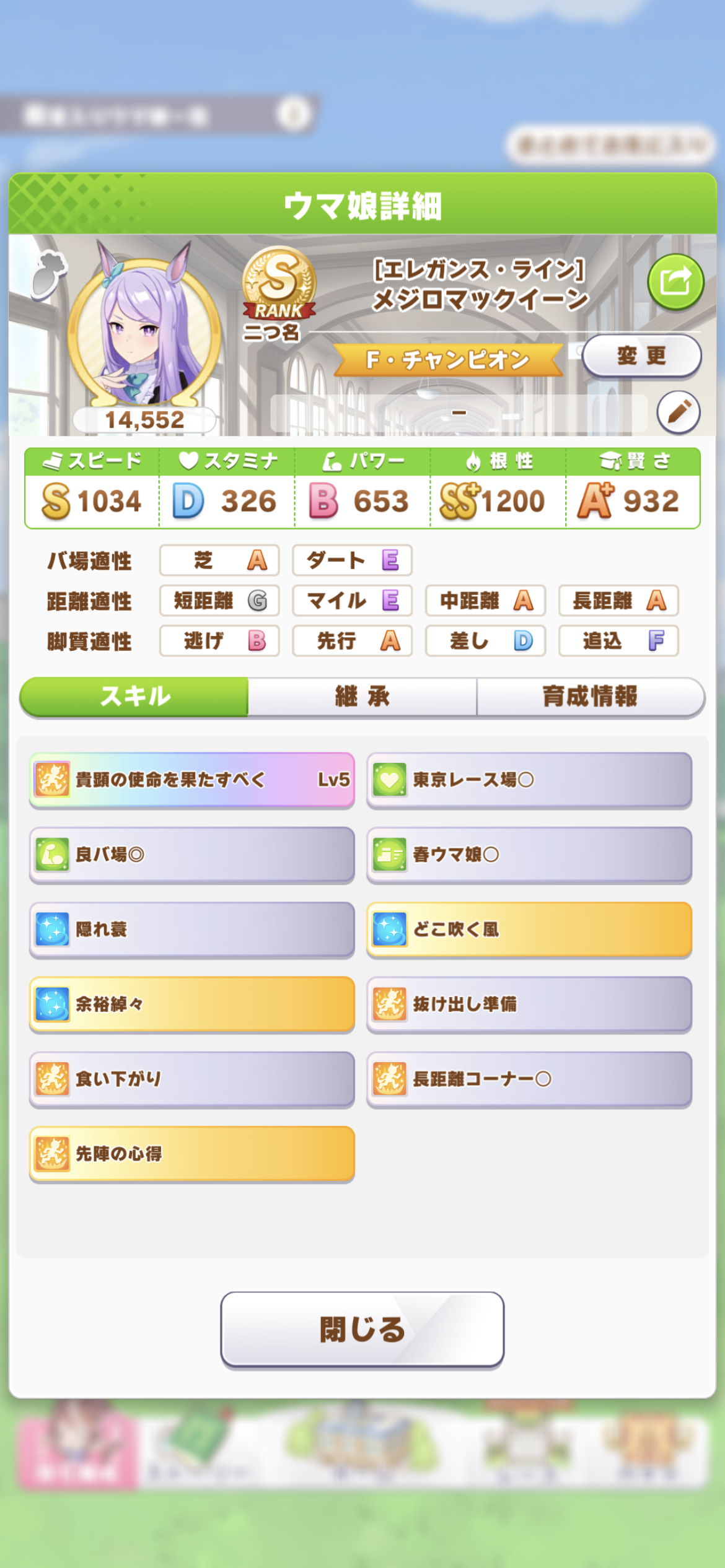725x1568 pixels.
Task: Close the dialog with the 閉じる button
Action: (362, 1329)
